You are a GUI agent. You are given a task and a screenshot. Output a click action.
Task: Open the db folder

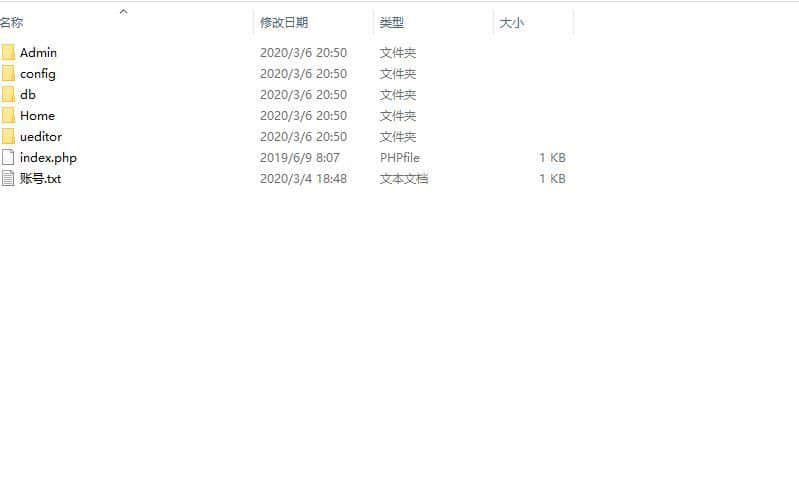(27, 94)
